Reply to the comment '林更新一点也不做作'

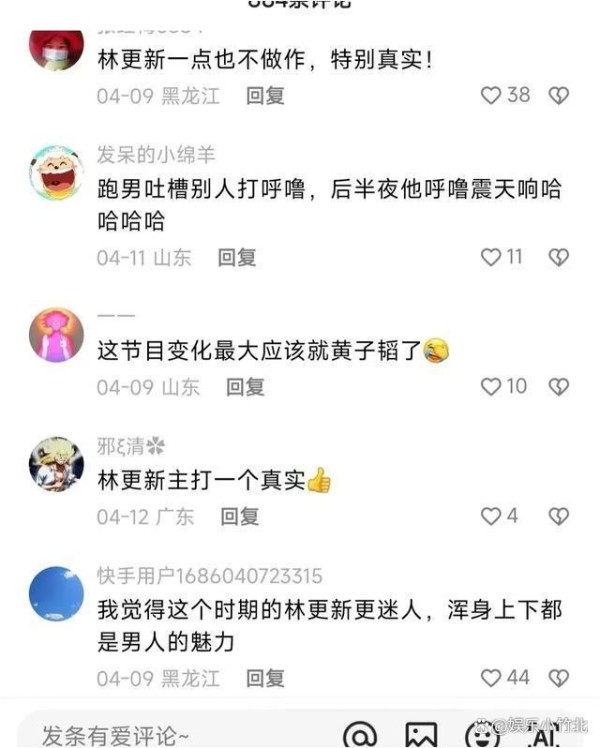pos(265,95)
